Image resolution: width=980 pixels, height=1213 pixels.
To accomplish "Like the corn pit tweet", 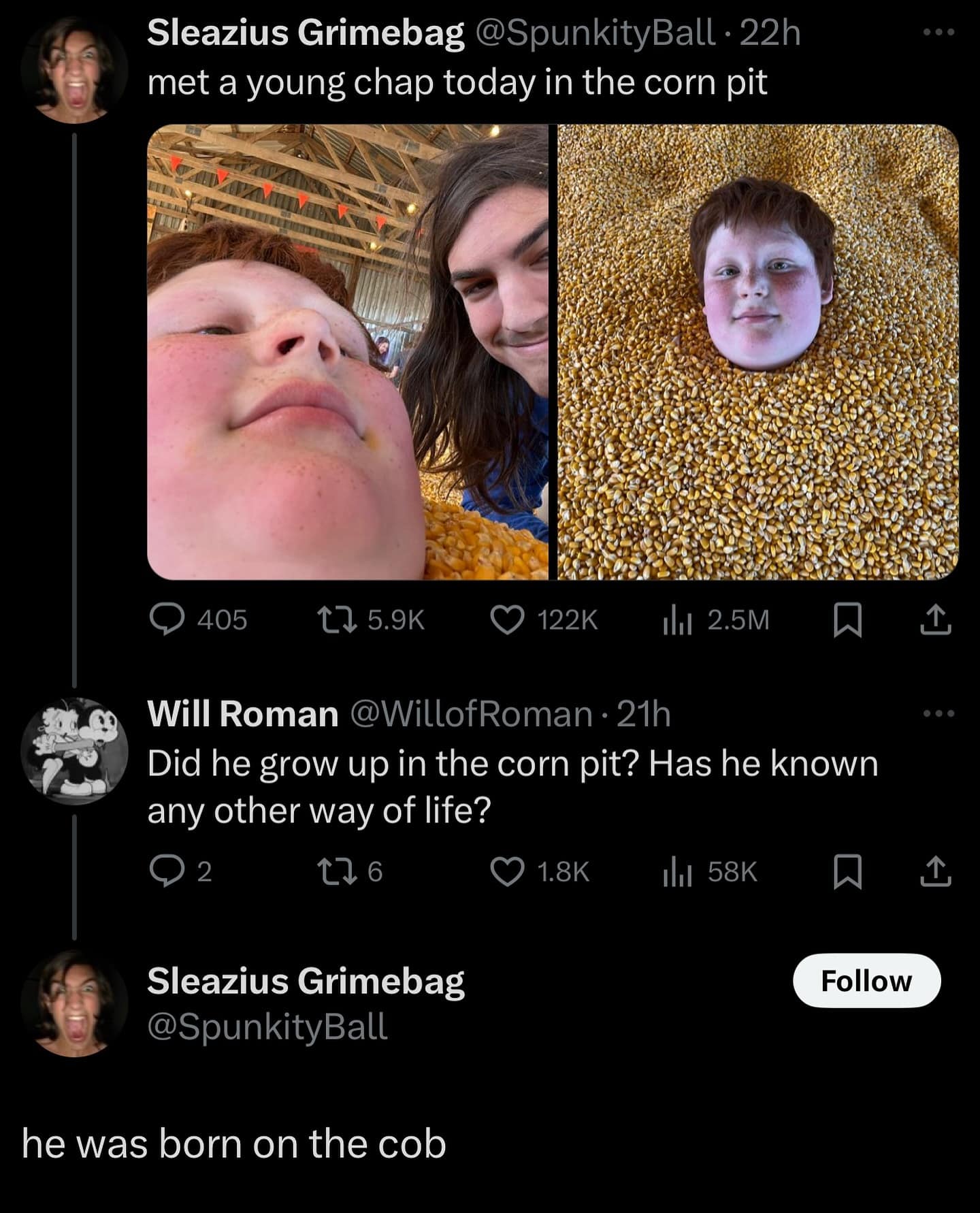I will click(x=507, y=620).
